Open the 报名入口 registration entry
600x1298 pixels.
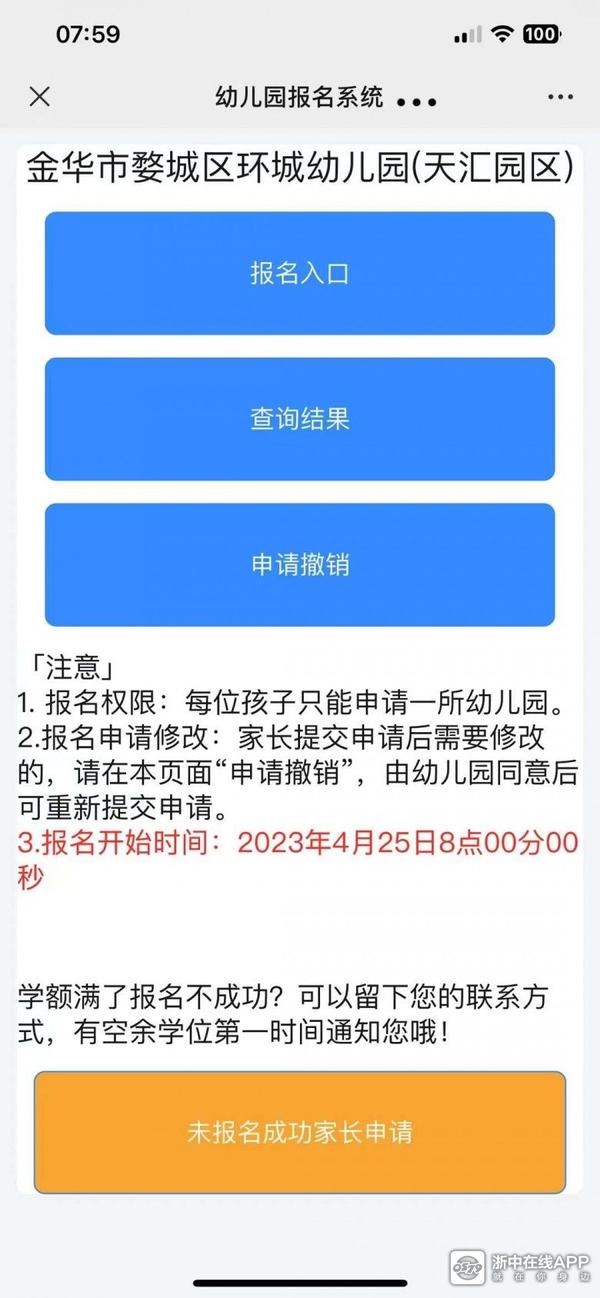coord(300,273)
